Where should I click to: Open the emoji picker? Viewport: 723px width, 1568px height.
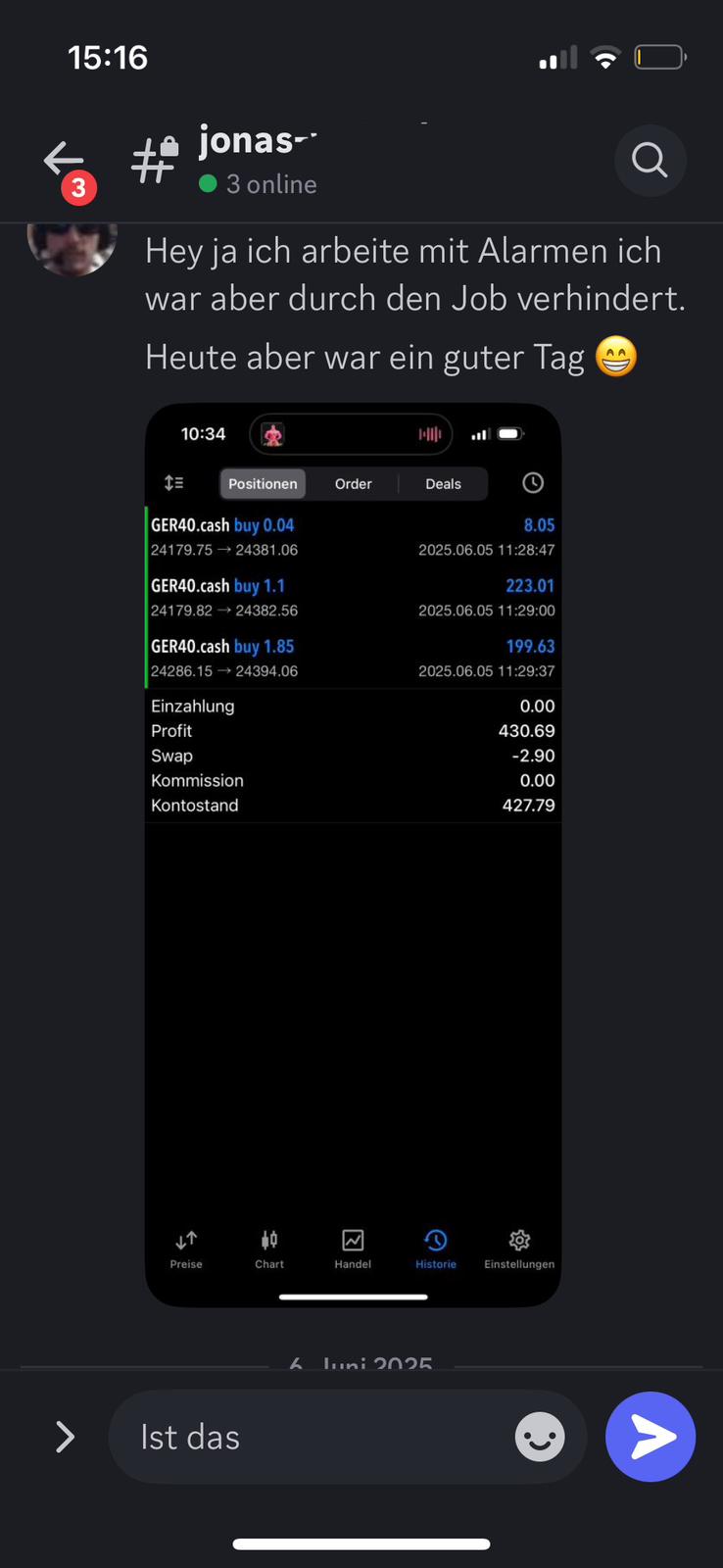[x=540, y=1437]
